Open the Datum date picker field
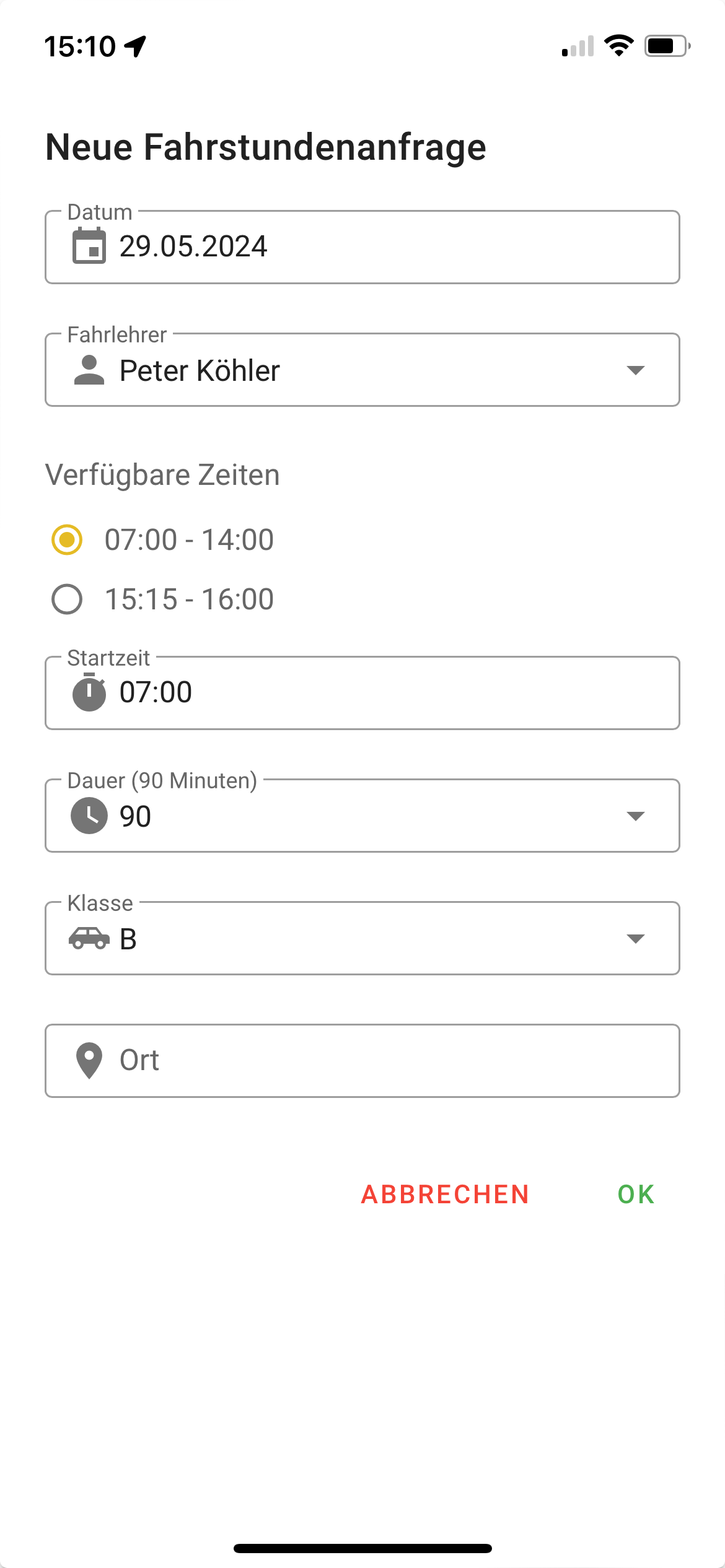The height and width of the screenshot is (1568, 725). (x=362, y=247)
